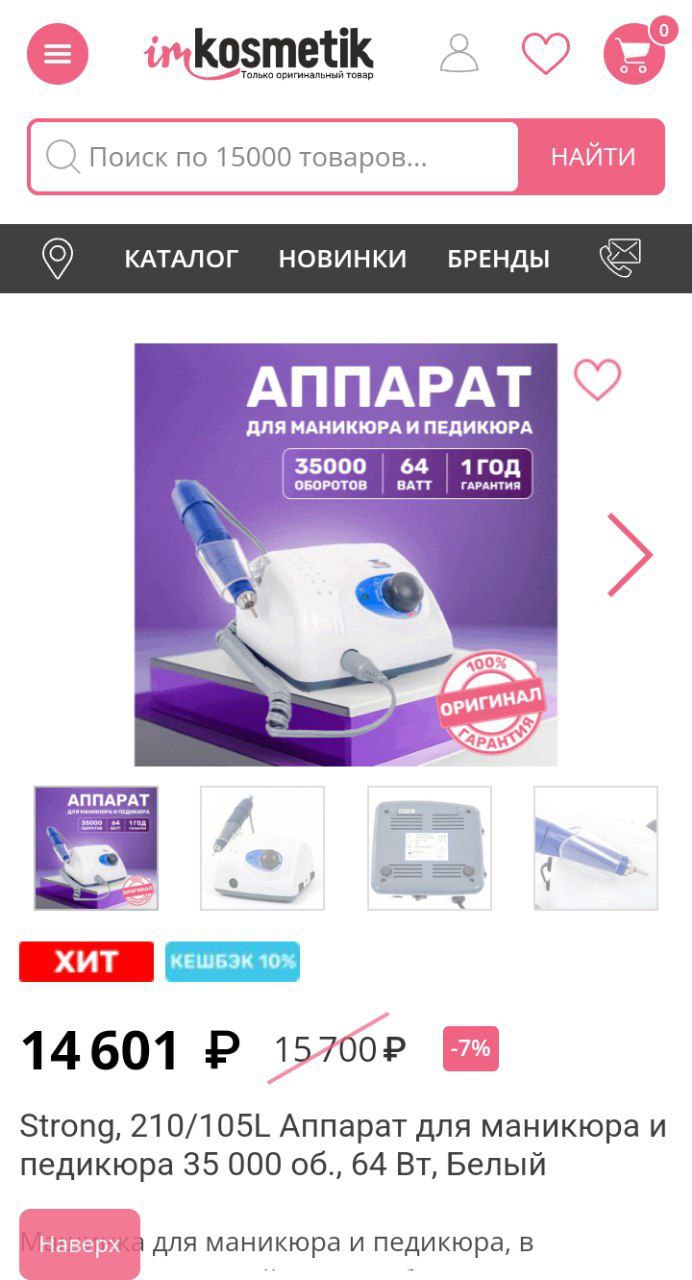
Task: Select the second thumbnail of white device
Action: [x=262, y=848]
